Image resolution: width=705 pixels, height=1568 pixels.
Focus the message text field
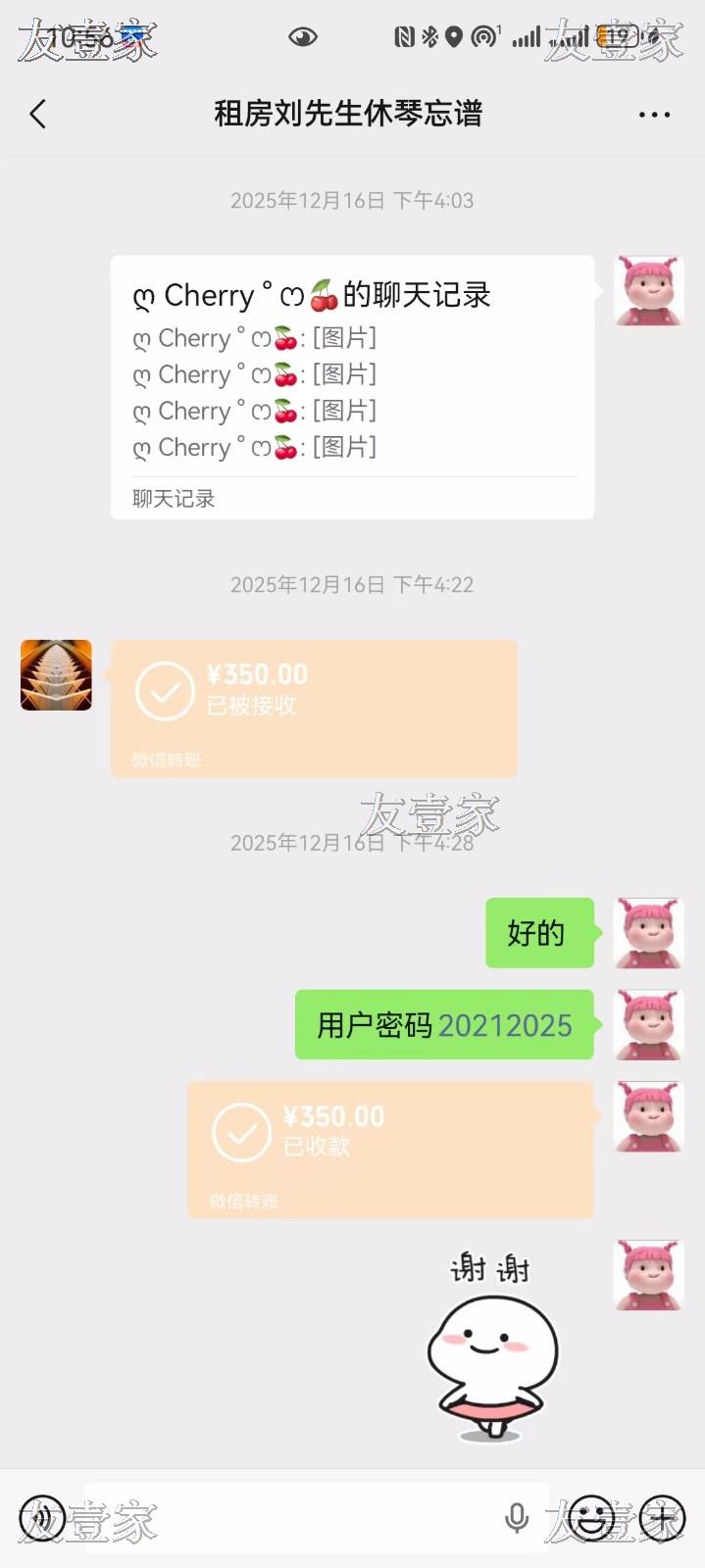(x=294, y=1519)
